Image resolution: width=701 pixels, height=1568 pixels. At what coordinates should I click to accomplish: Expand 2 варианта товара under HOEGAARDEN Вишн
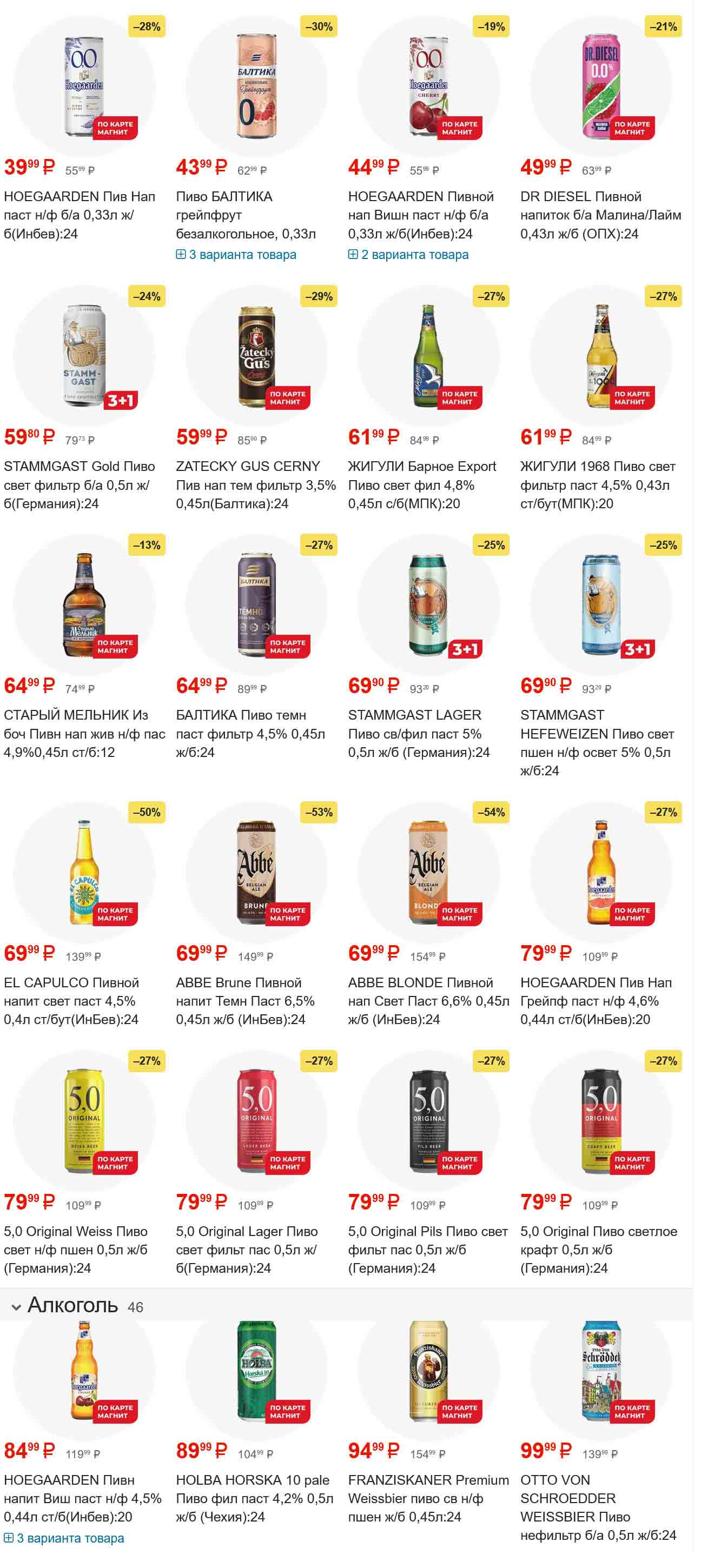point(409,255)
